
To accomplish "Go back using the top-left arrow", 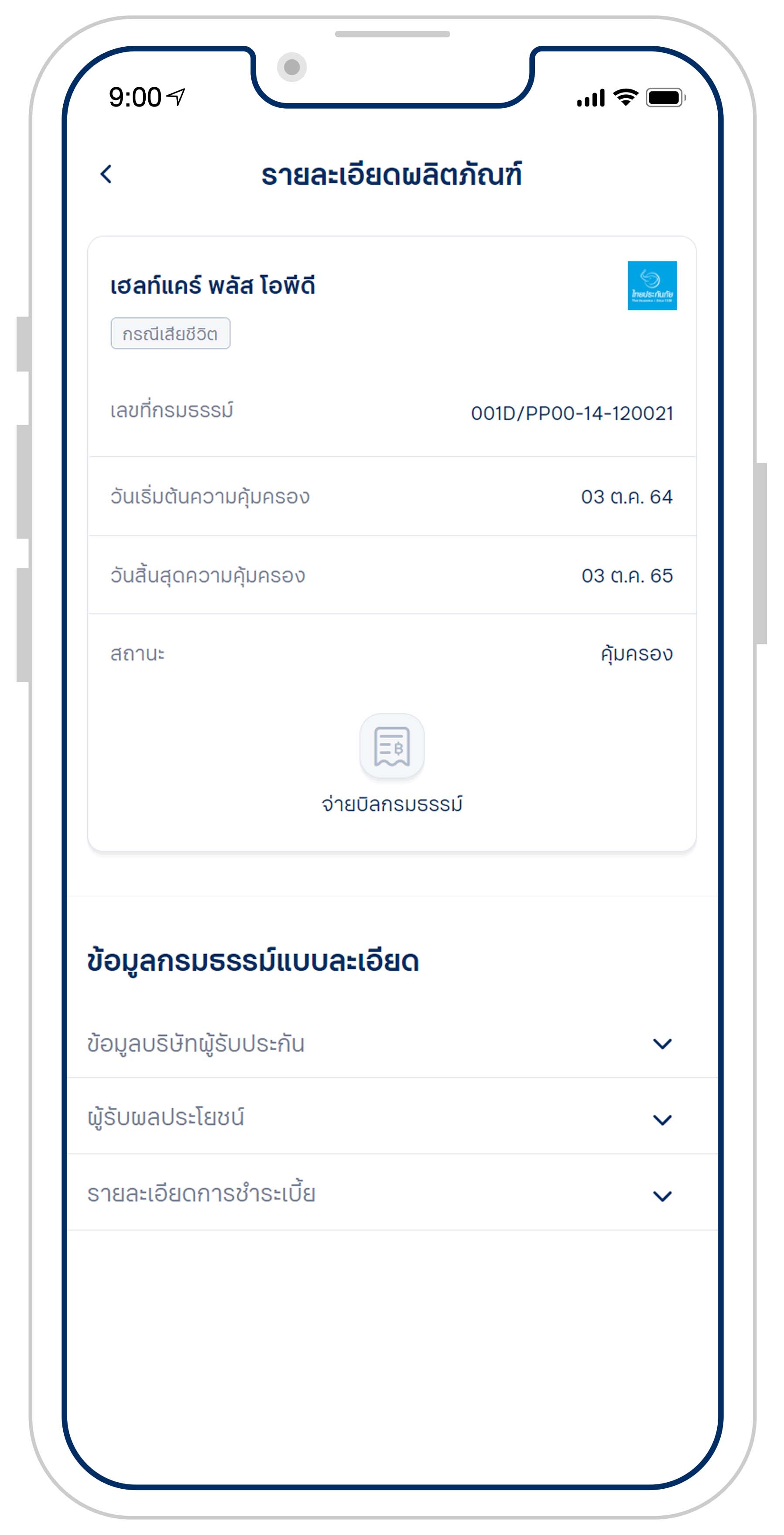I will point(106,175).
